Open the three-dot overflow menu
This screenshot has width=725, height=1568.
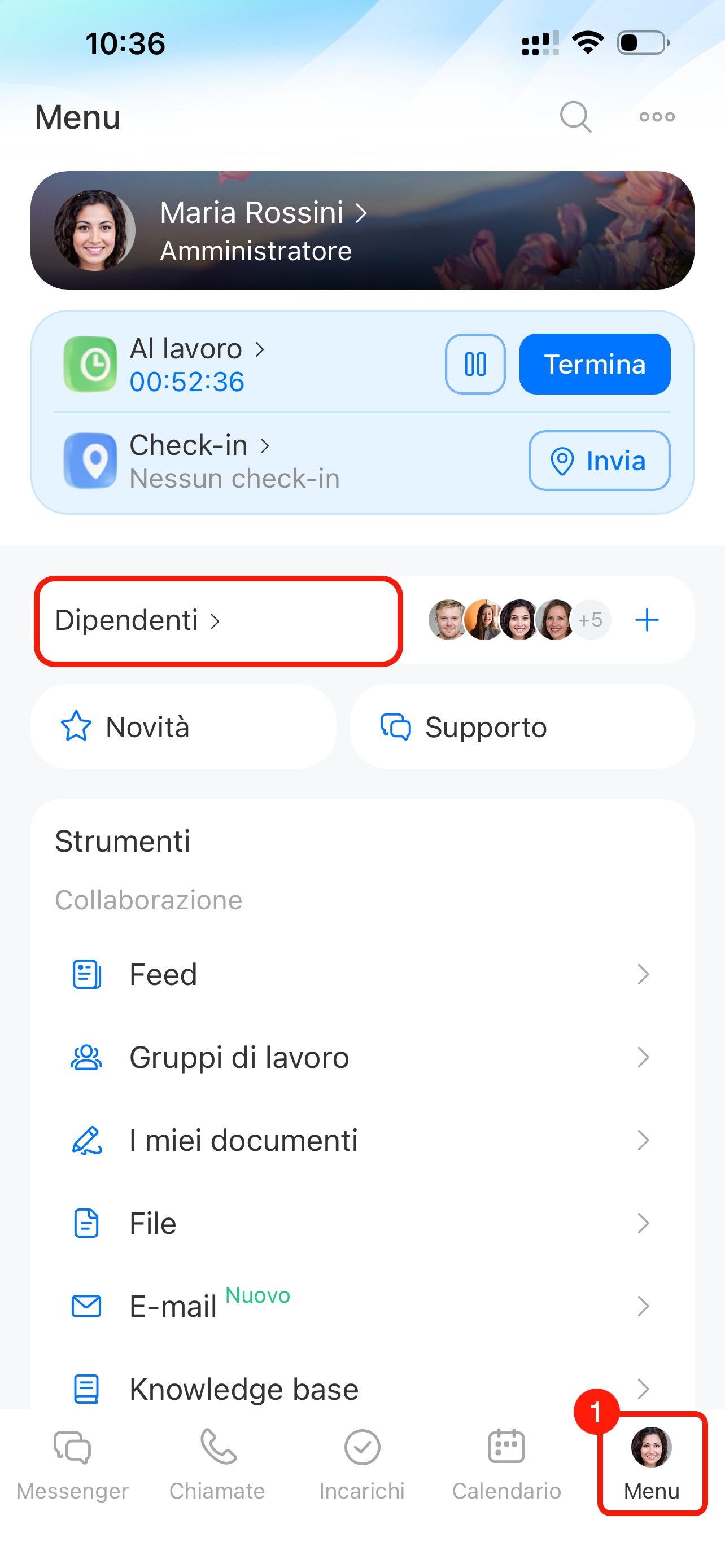[x=657, y=116]
